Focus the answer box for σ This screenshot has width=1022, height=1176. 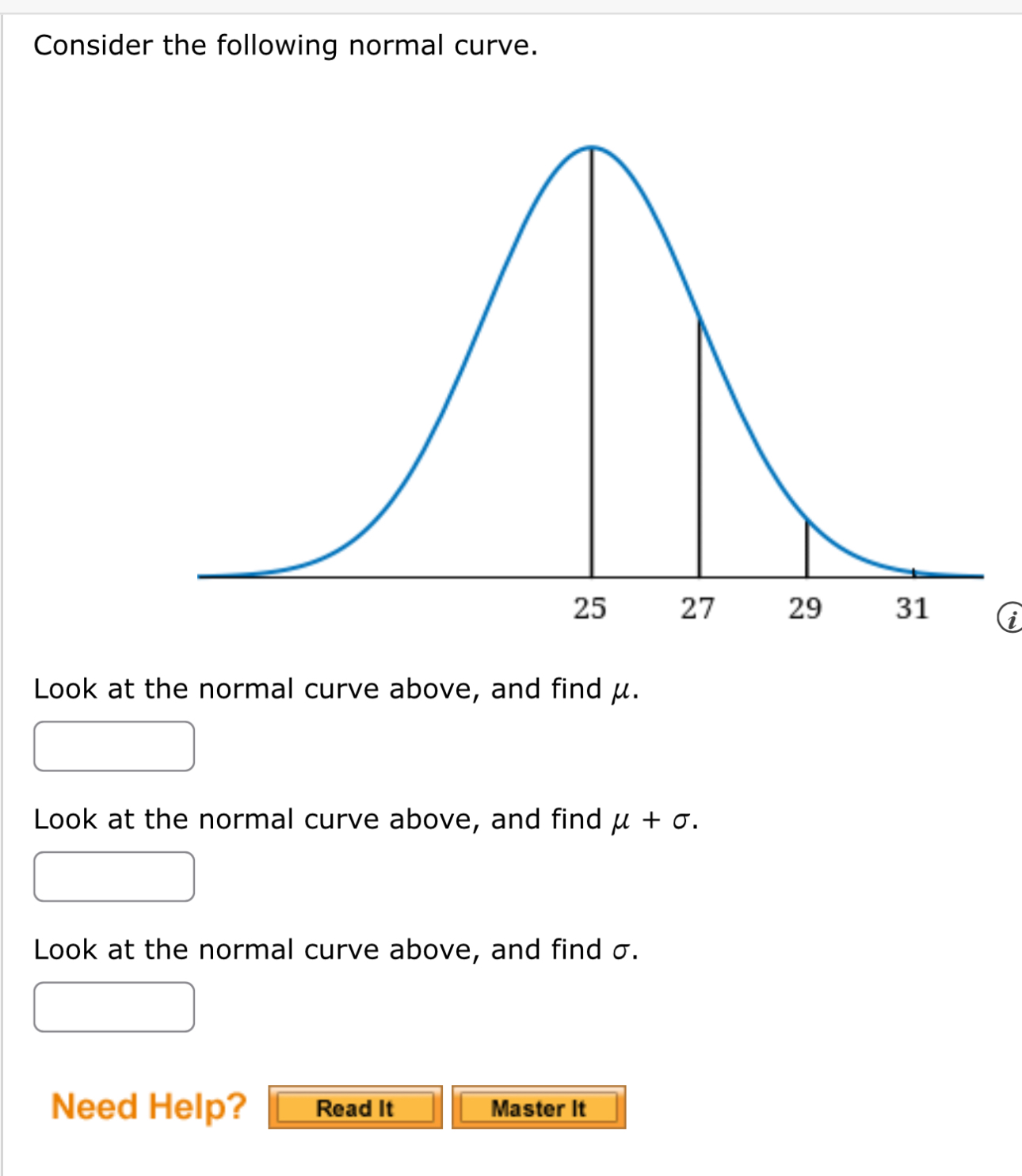(114, 1007)
